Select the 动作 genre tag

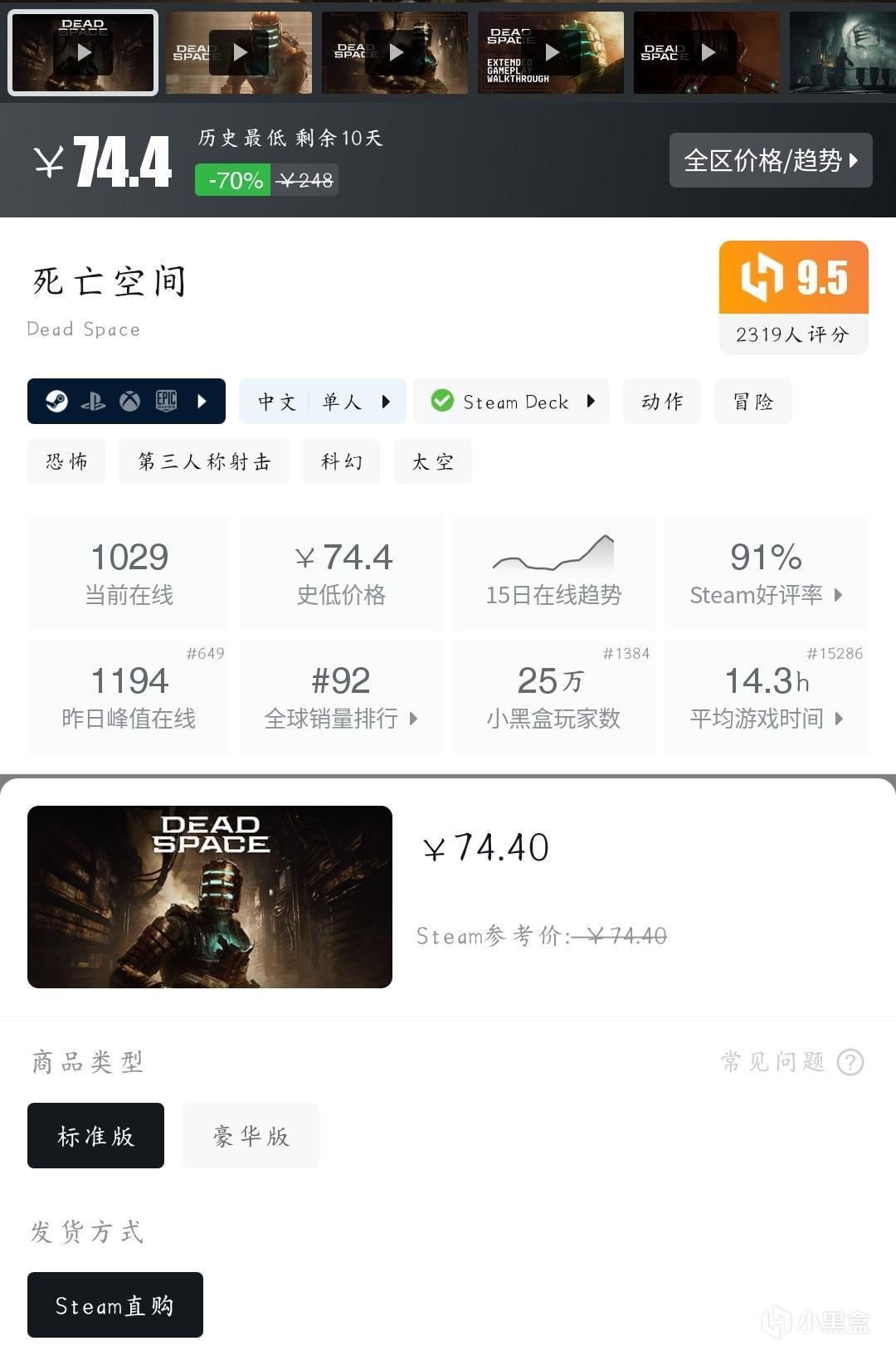(661, 402)
